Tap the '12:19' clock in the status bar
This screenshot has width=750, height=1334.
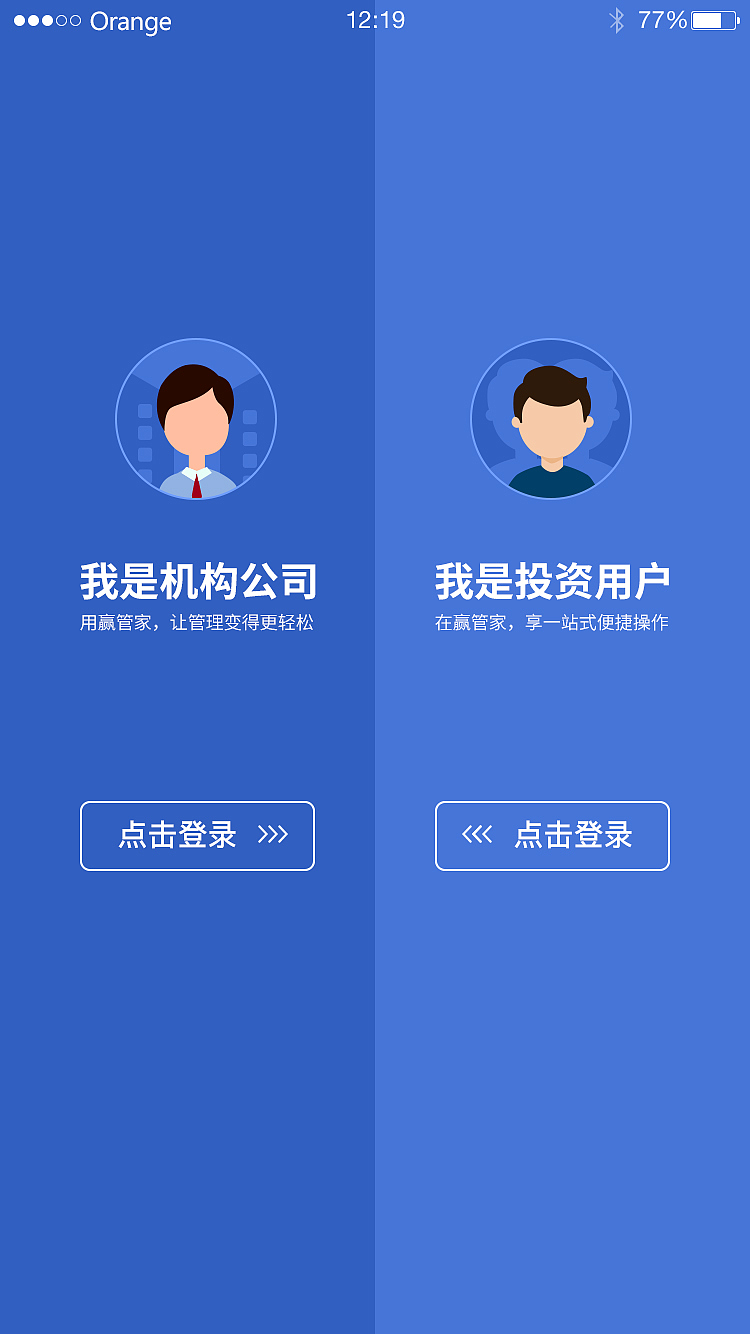pos(375,18)
